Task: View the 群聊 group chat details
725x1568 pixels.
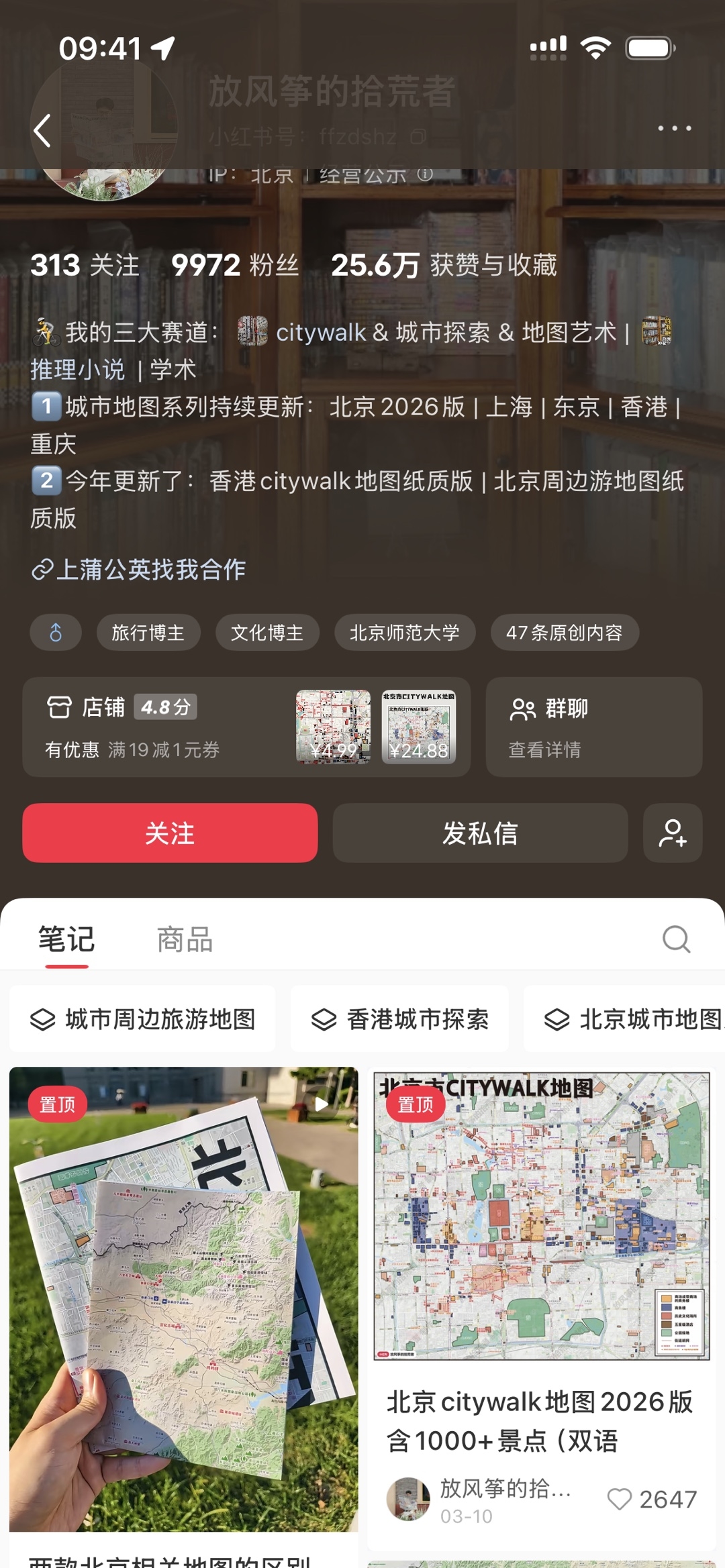Action: tap(594, 727)
